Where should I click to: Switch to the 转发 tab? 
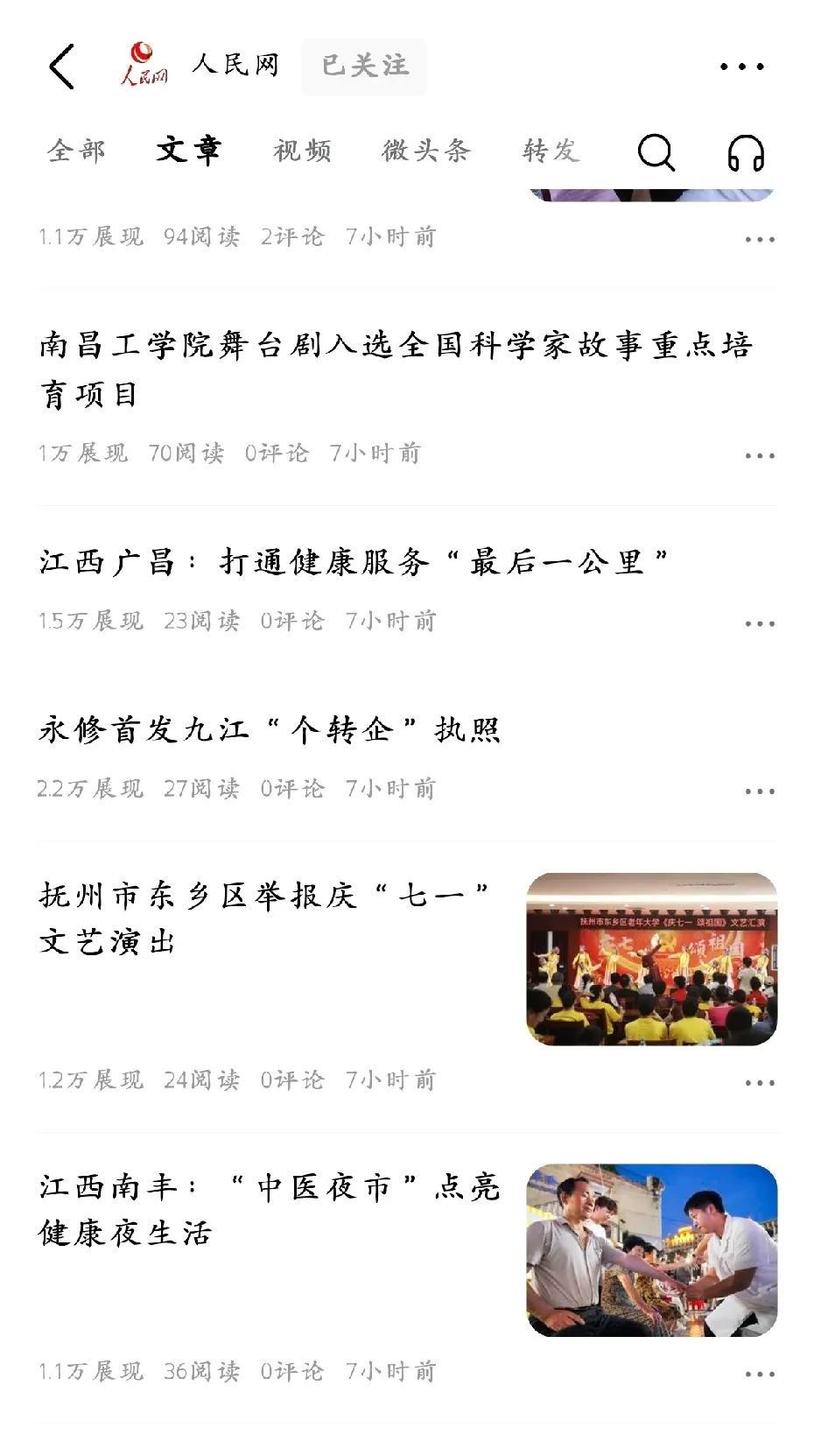point(551,151)
